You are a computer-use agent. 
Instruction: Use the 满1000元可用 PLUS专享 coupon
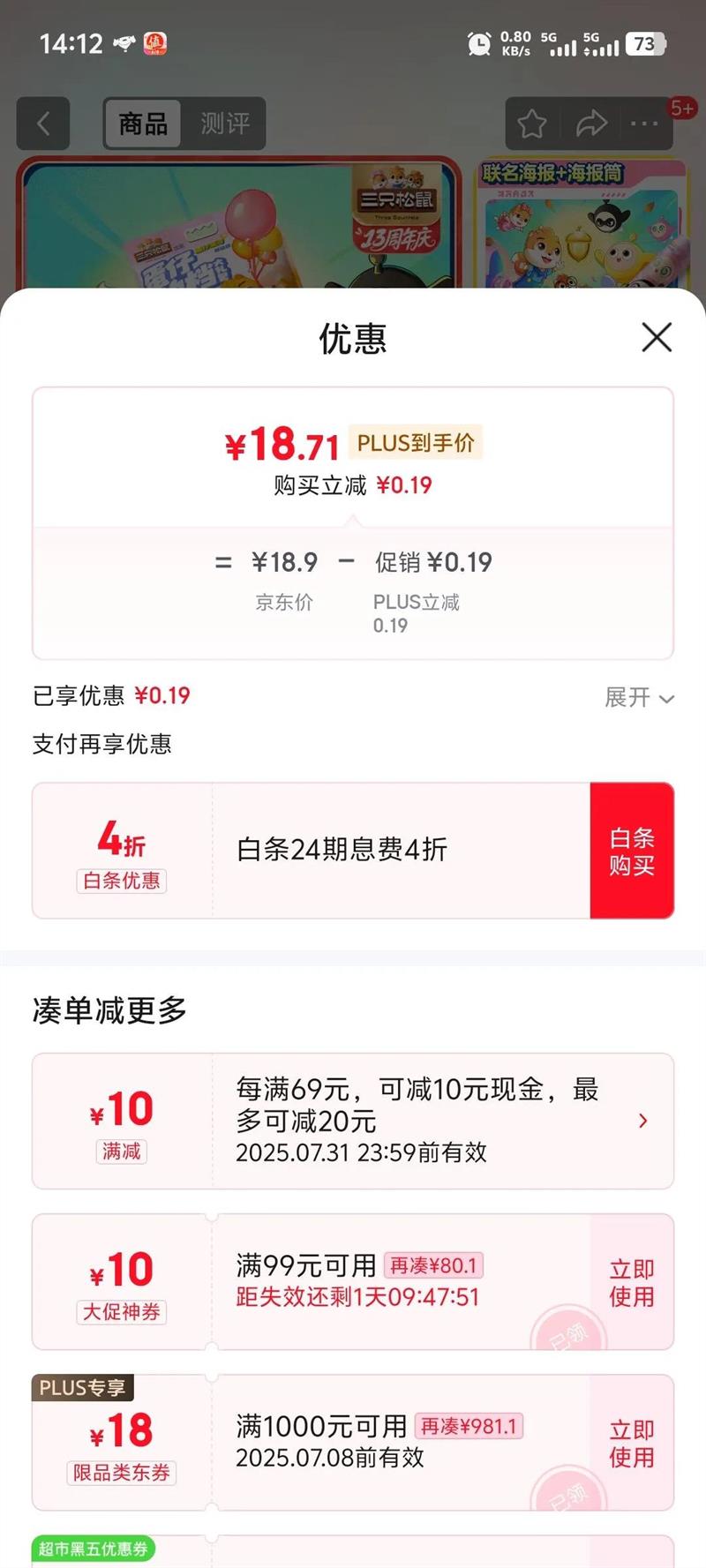coord(632,1443)
